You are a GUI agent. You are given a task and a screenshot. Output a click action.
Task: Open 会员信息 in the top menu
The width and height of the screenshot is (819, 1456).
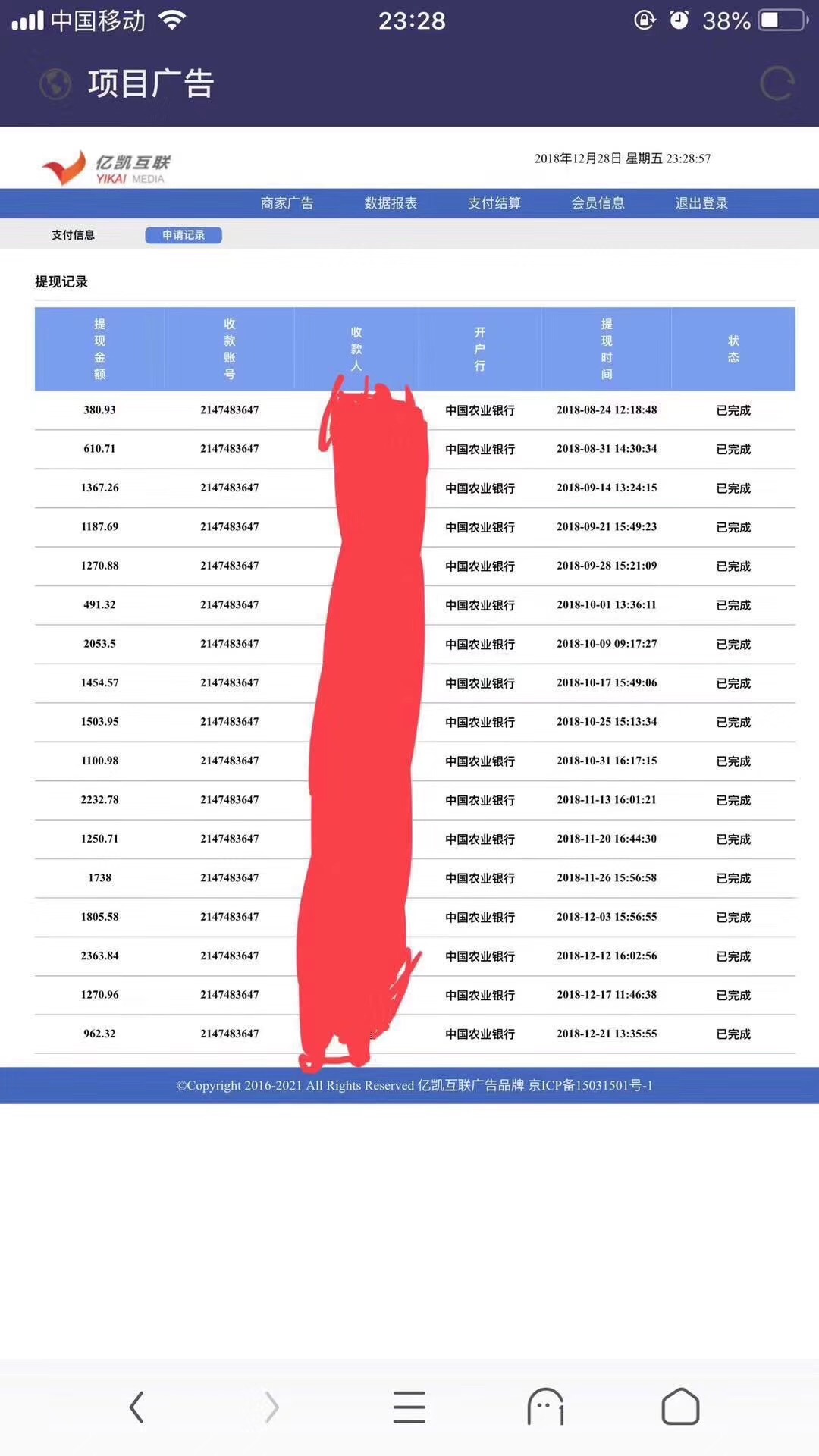pos(598,203)
